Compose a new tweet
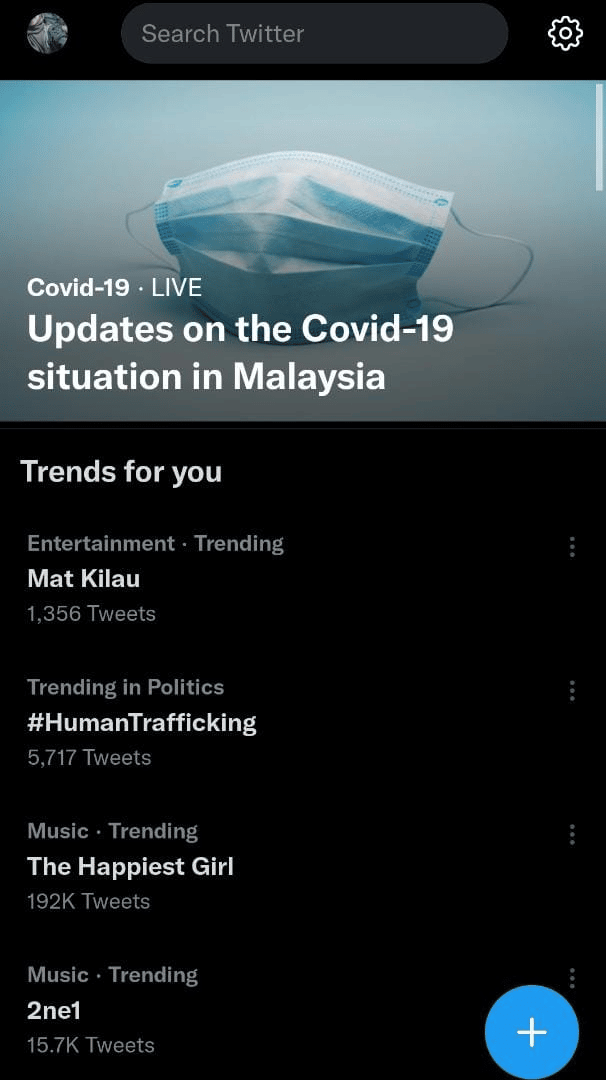Screen dimensions: 606x1080 click(x=532, y=1032)
